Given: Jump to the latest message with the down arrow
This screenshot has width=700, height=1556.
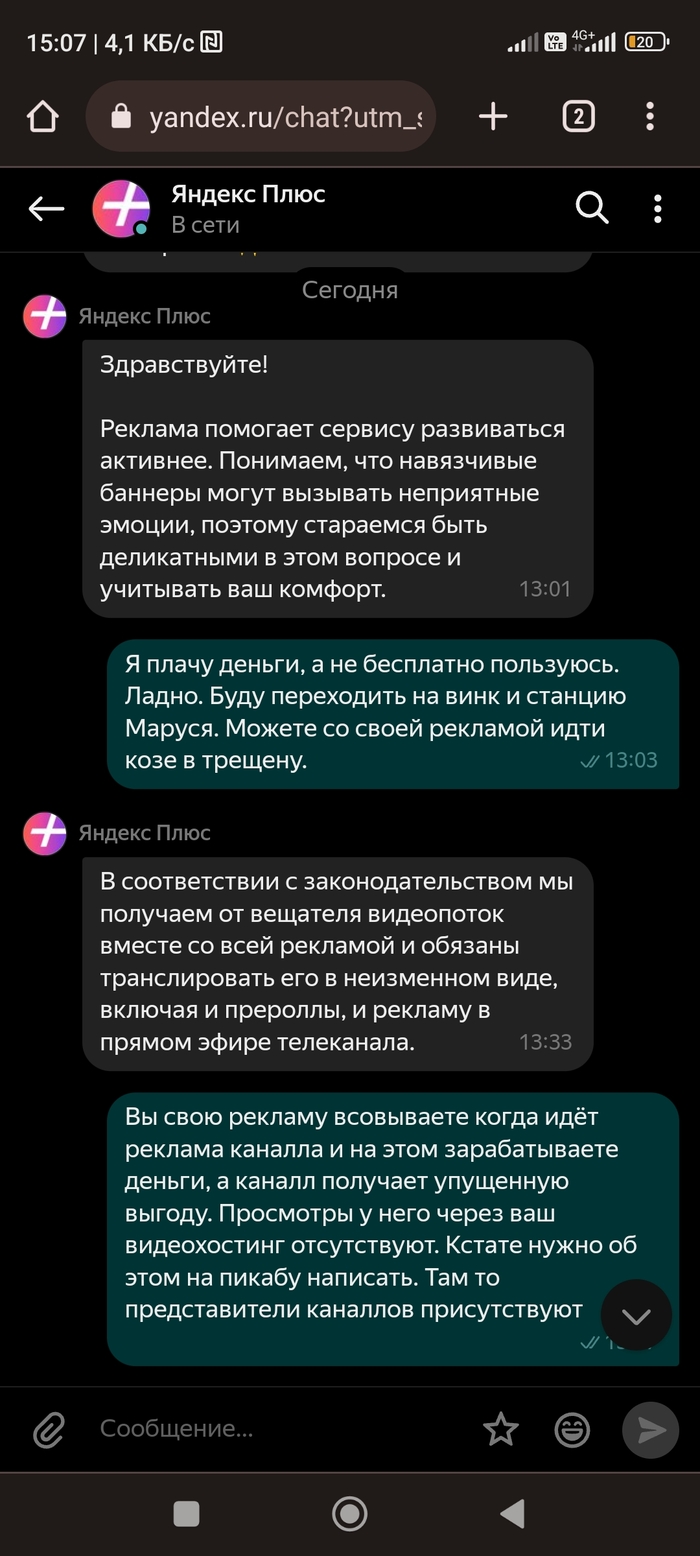Looking at the screenshot, I should pos(636,1315).
